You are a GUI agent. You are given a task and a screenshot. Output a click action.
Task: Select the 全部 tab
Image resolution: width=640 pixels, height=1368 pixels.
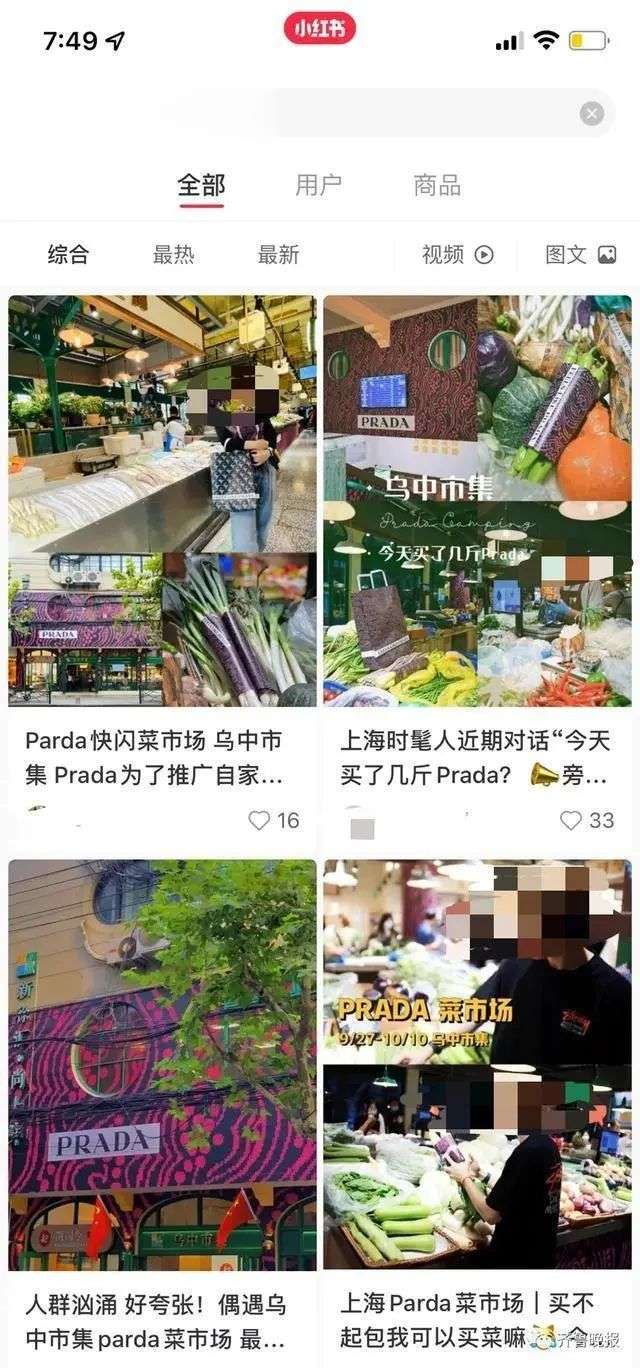coord(202,185)
